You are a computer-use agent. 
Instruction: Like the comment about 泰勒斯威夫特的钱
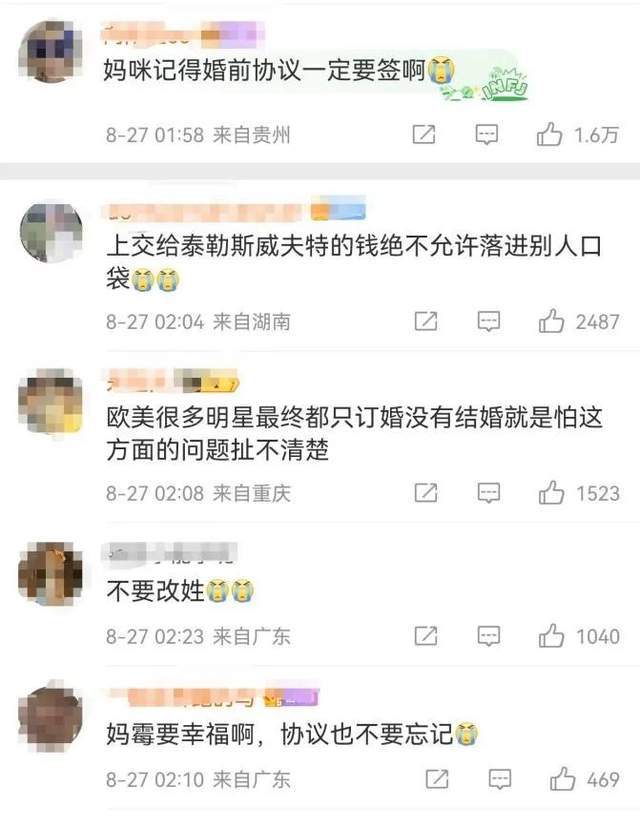click(x=552, y=321)
